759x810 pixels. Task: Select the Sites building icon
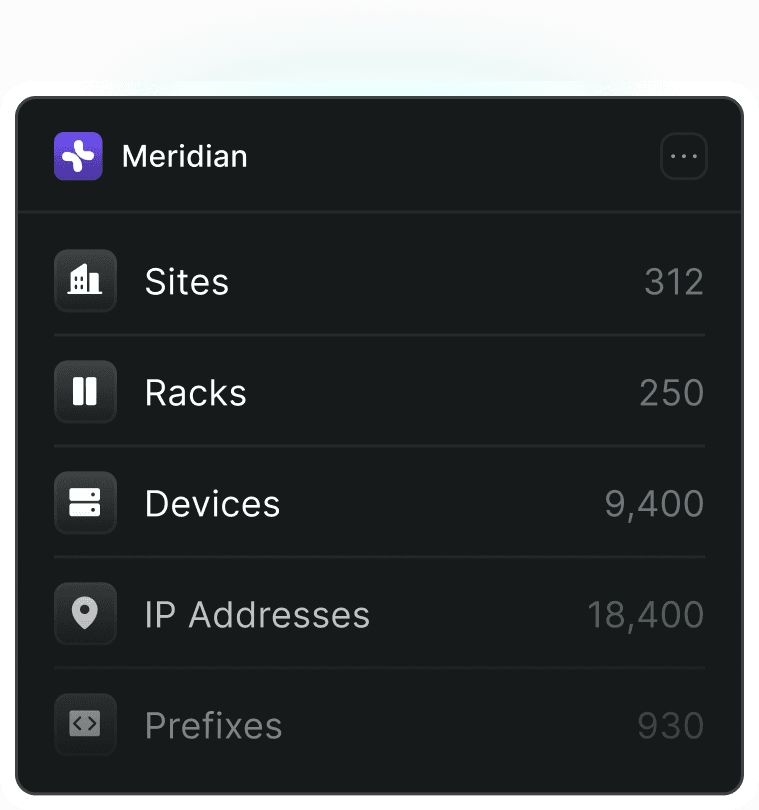(x=85, y=281)
